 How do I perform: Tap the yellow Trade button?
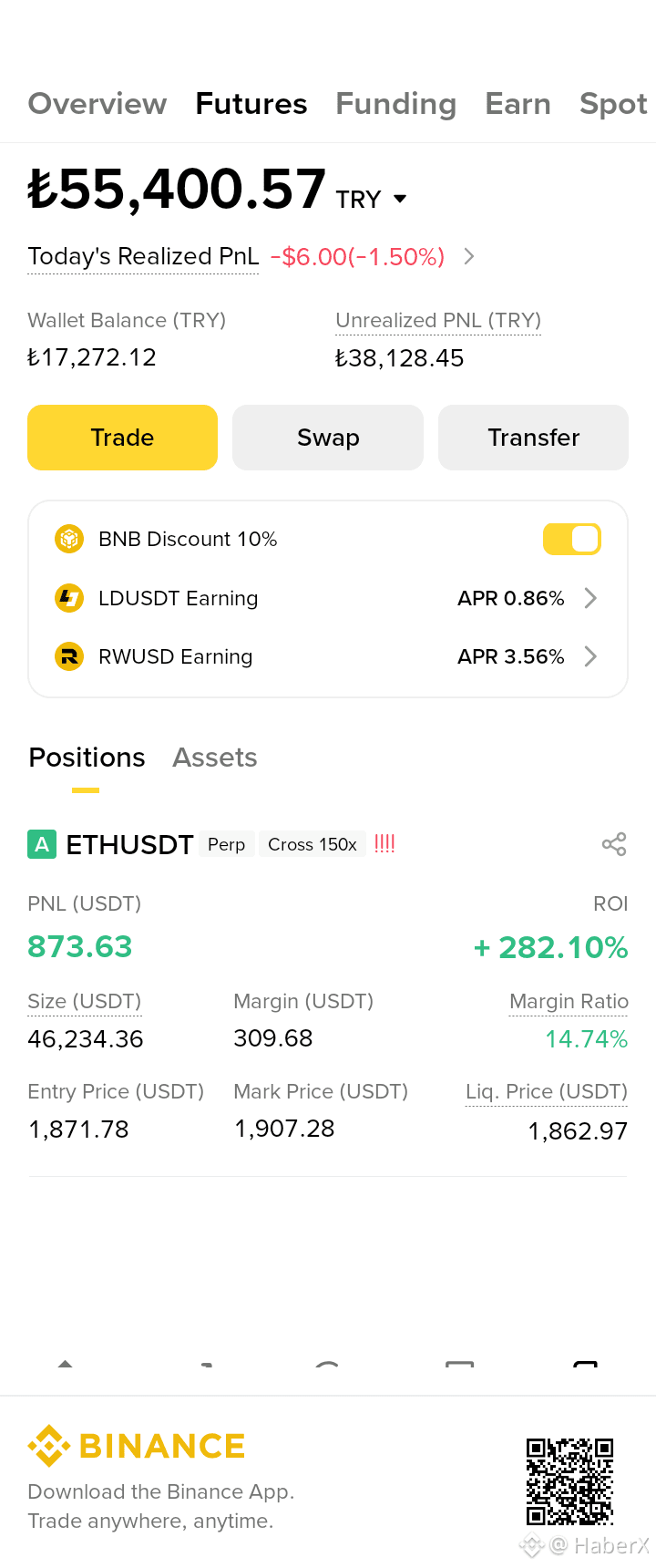(122, 438)
